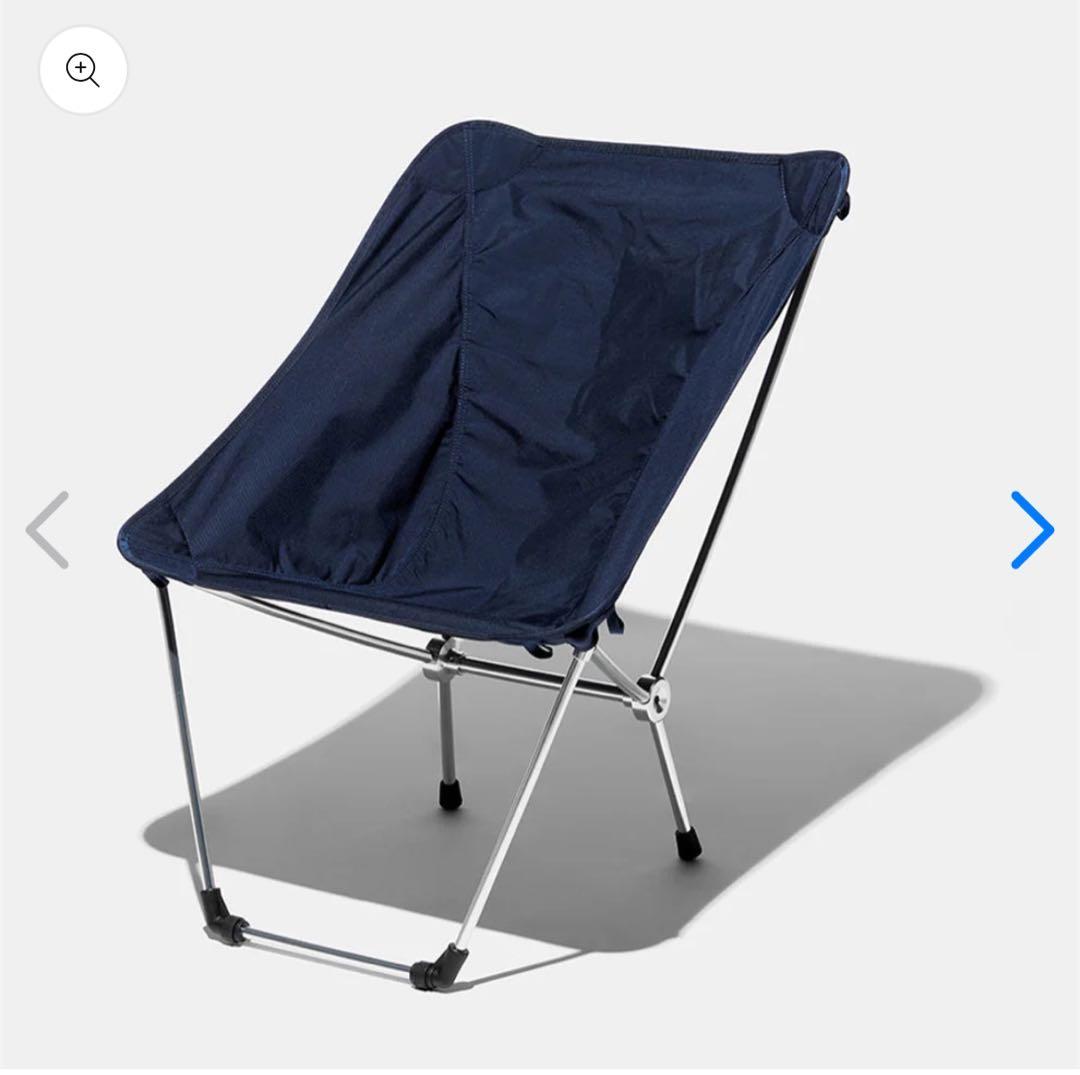Show the next product image

(x=1032, y=530)
